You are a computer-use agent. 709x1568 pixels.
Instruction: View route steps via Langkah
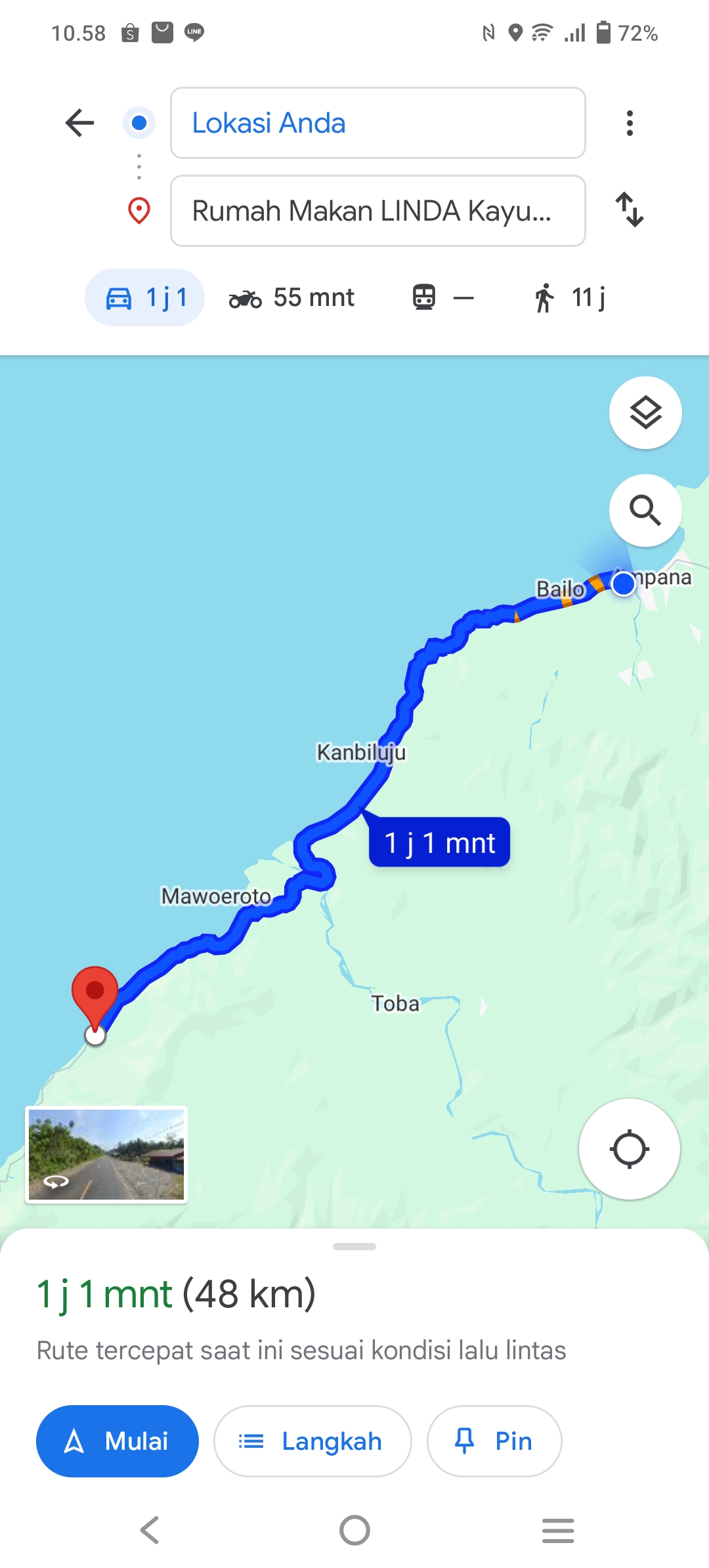tap(312, 1441)
